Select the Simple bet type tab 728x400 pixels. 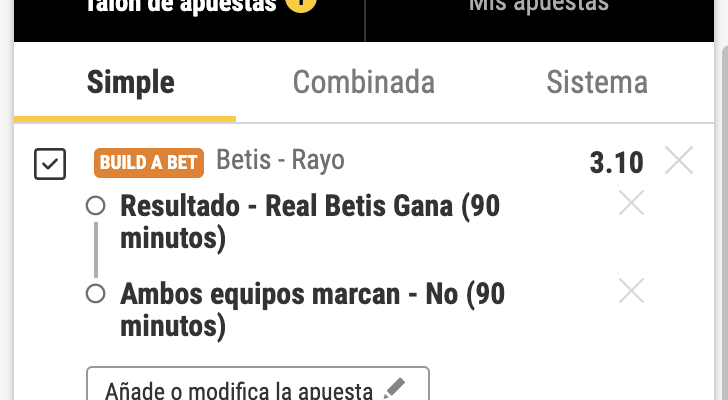(x=131, y=83)
